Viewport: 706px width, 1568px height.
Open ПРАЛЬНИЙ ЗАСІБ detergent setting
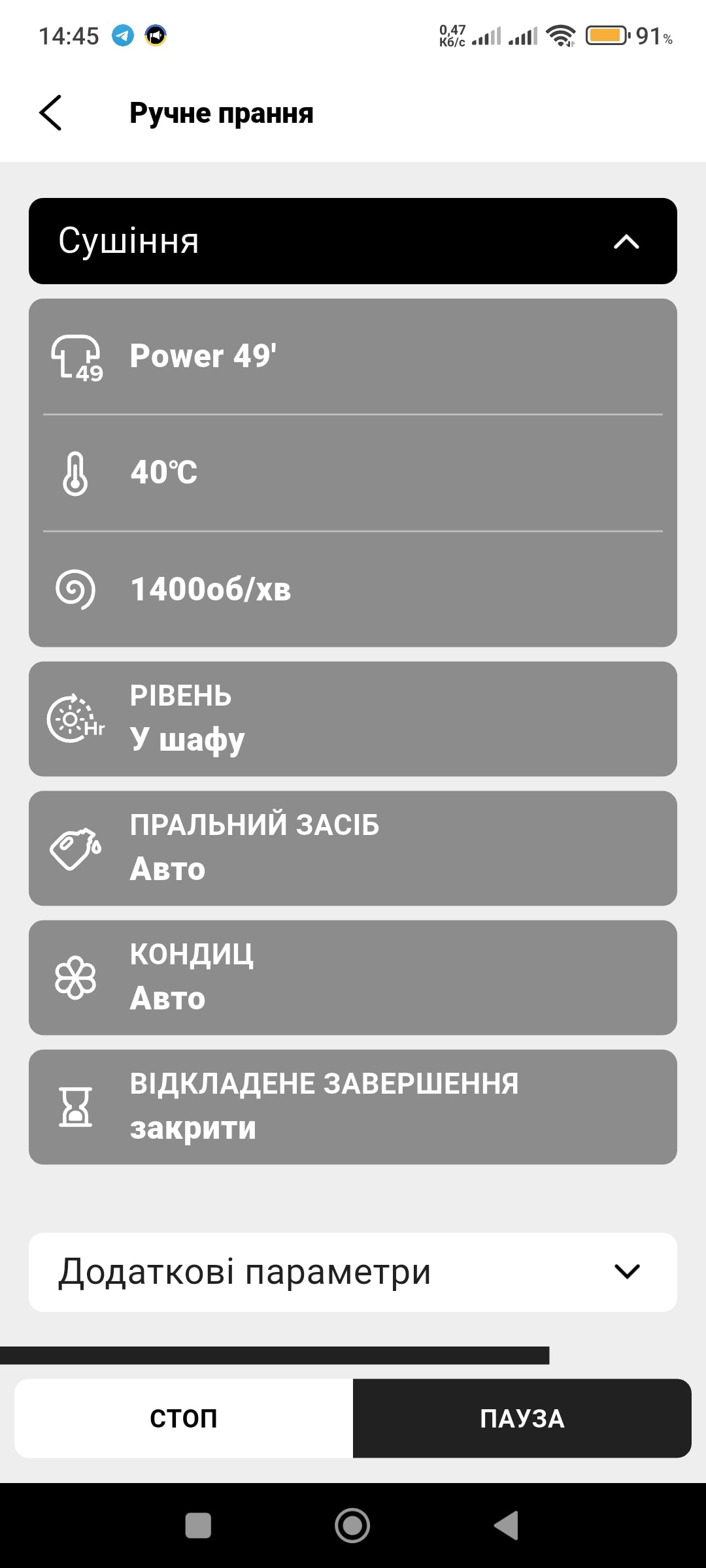(353, 848)
